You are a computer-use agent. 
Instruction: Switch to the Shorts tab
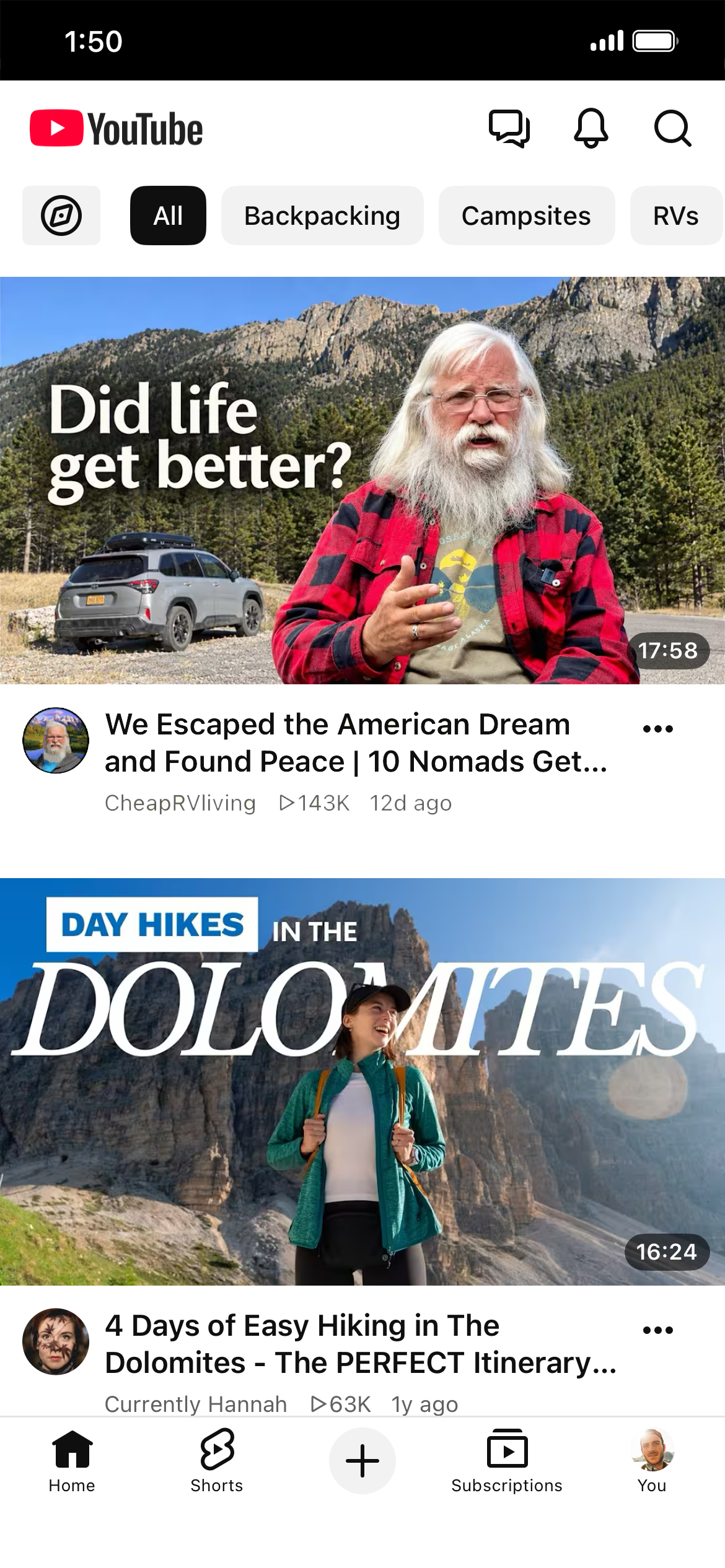217,1461
